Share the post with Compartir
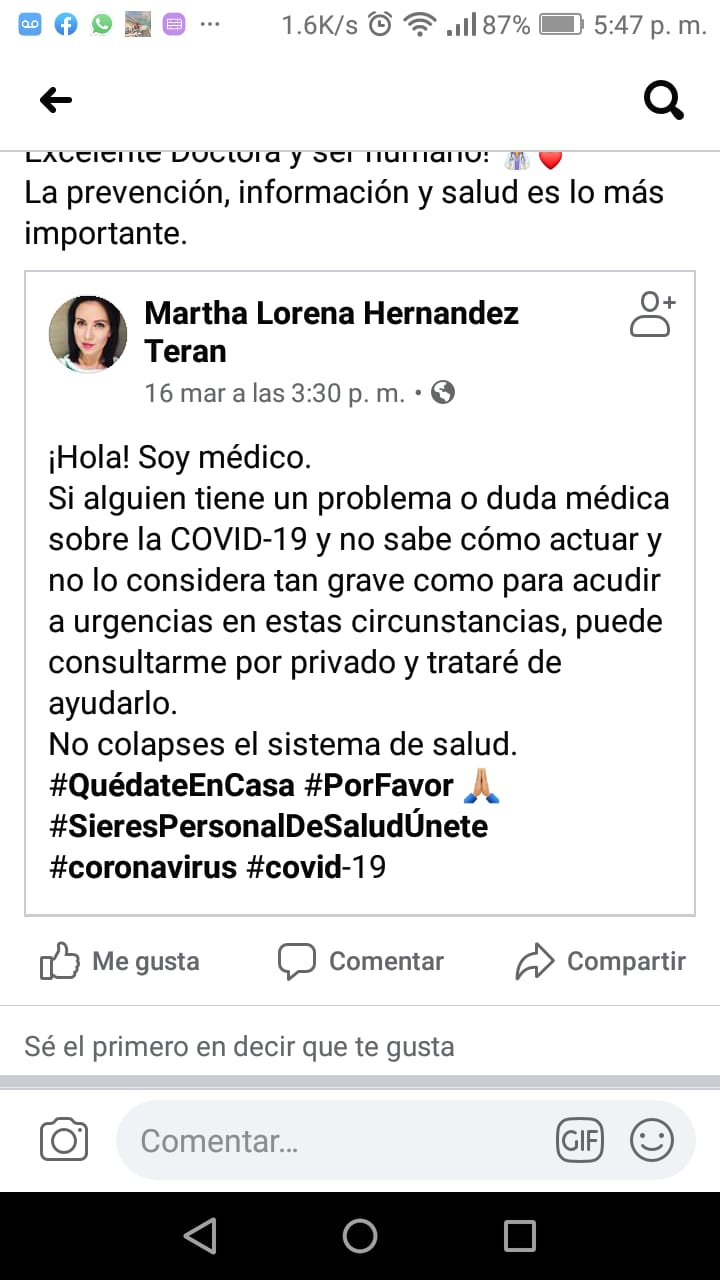 pos(601,961)
